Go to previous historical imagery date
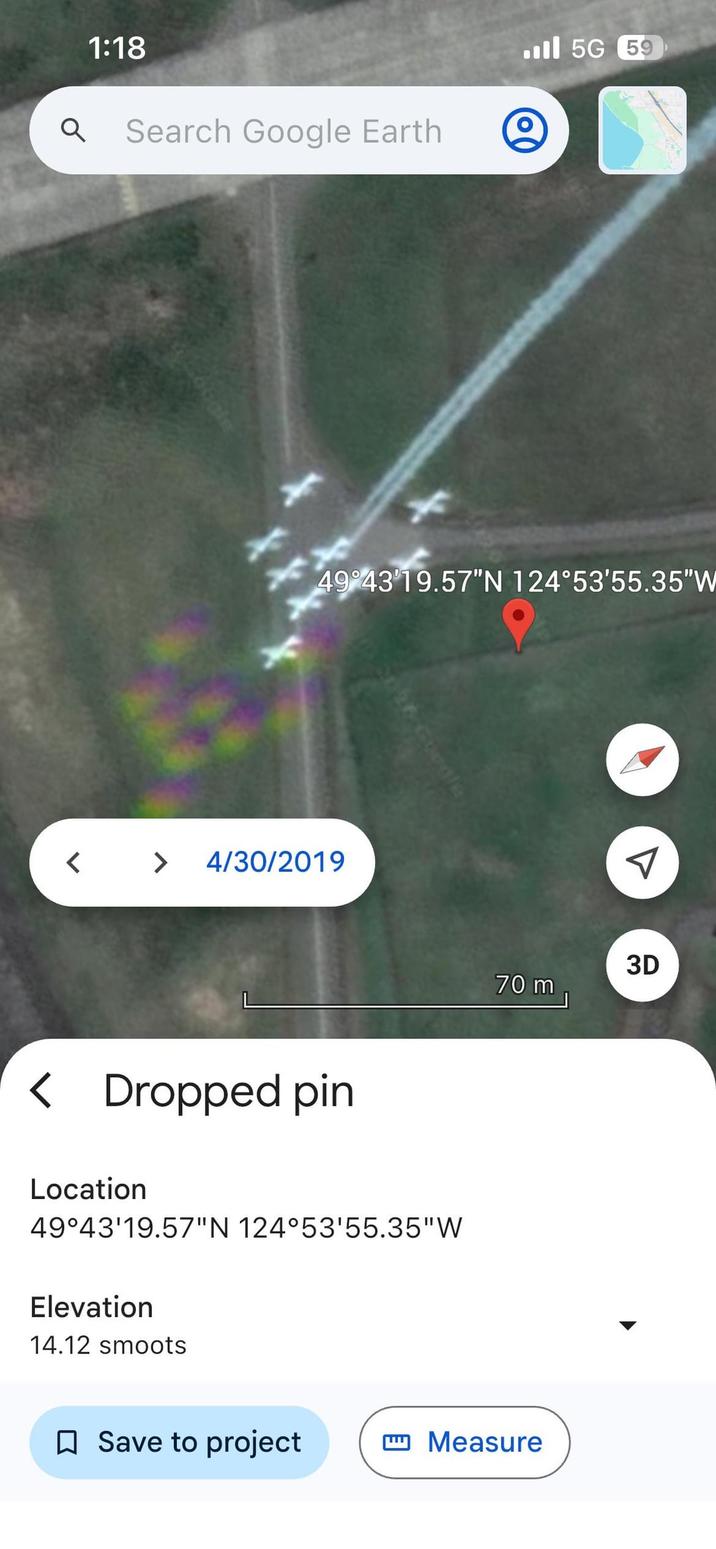 (73, 862)
